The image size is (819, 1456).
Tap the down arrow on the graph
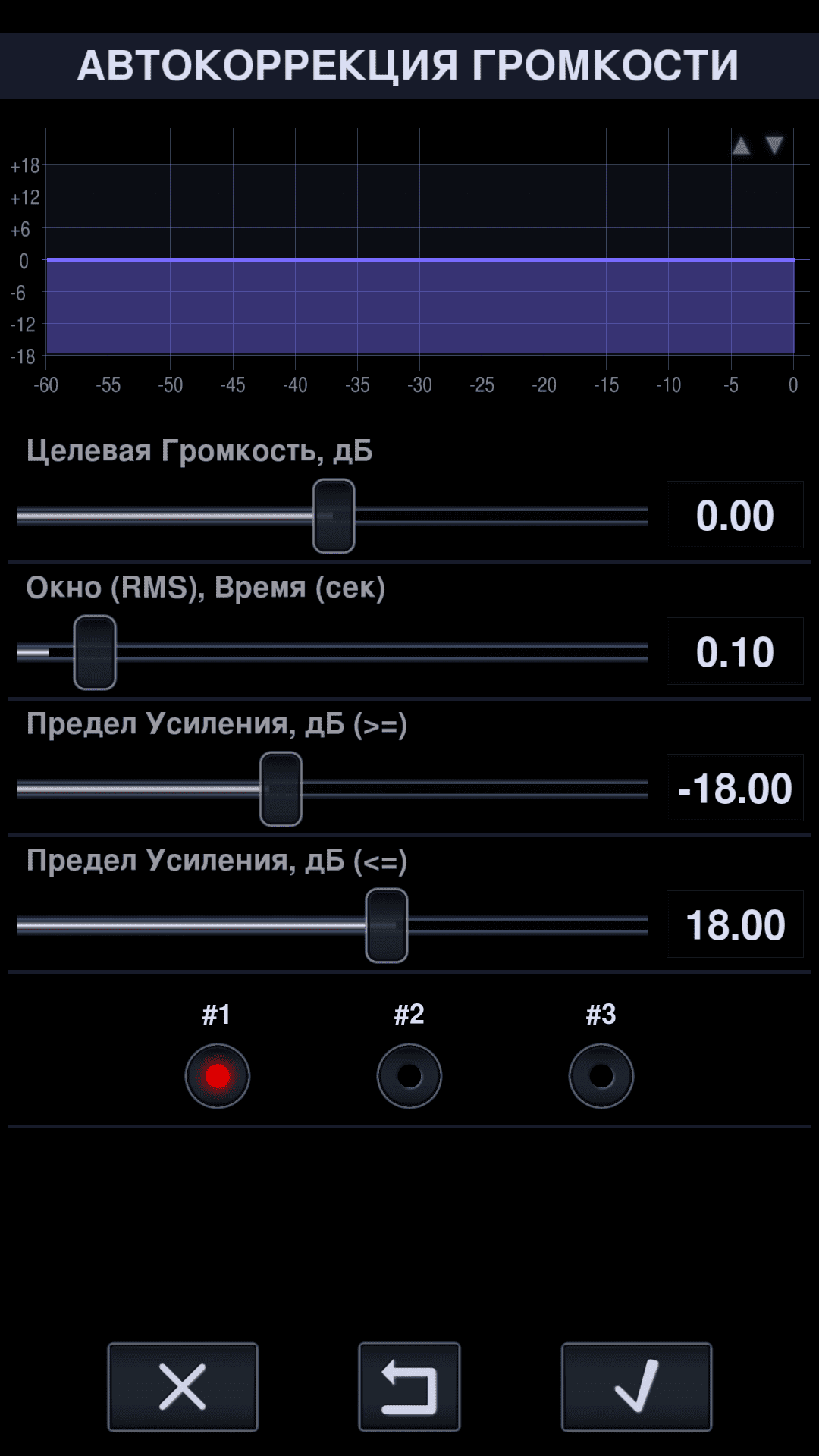[774, 146]
